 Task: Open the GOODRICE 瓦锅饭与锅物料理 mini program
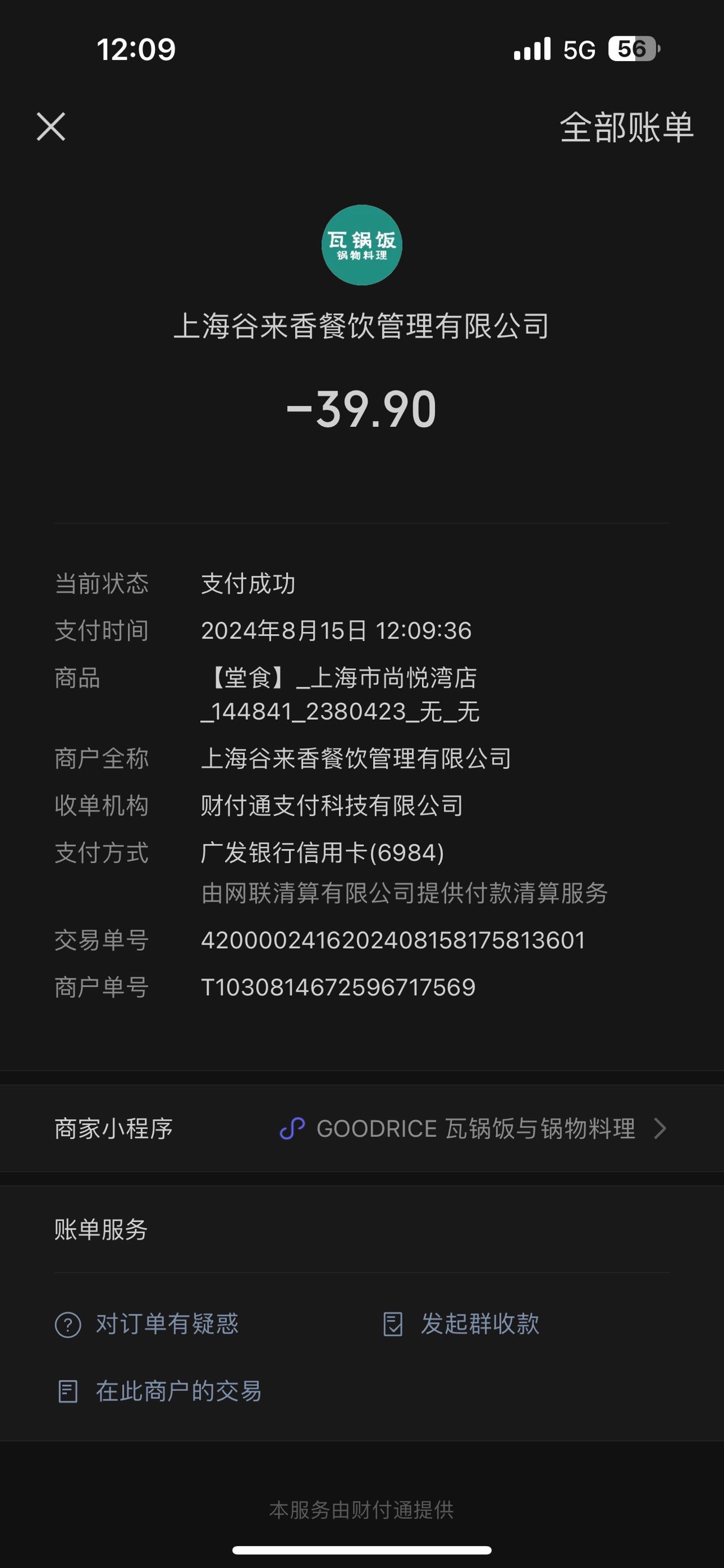click(x=361, y=1129)
